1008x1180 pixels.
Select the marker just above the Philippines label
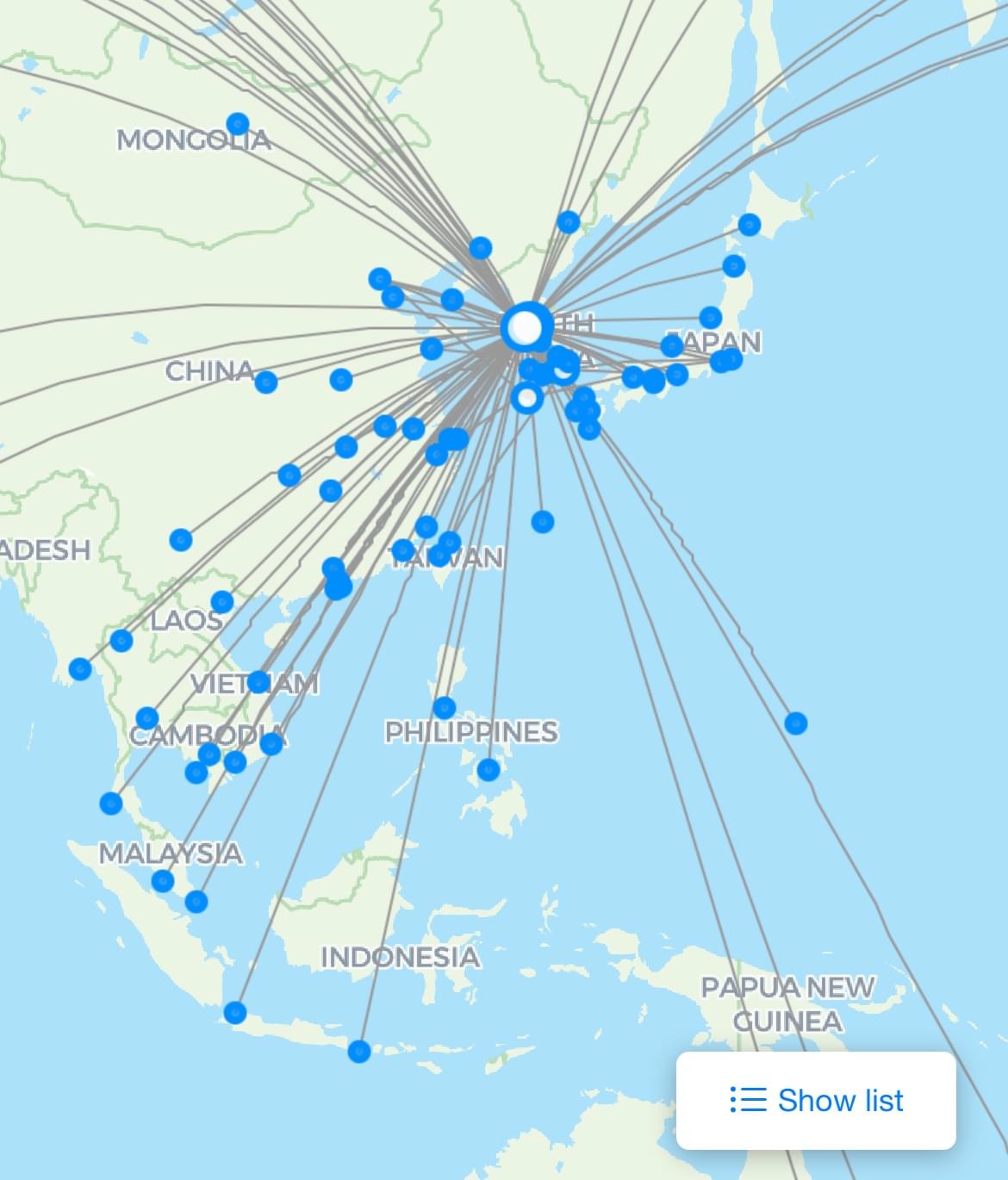[444, 708]
